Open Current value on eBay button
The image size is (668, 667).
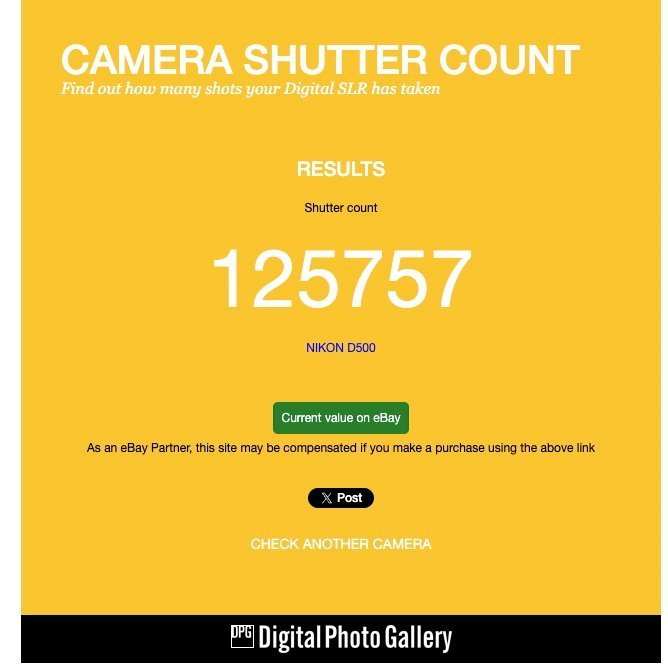340,418
